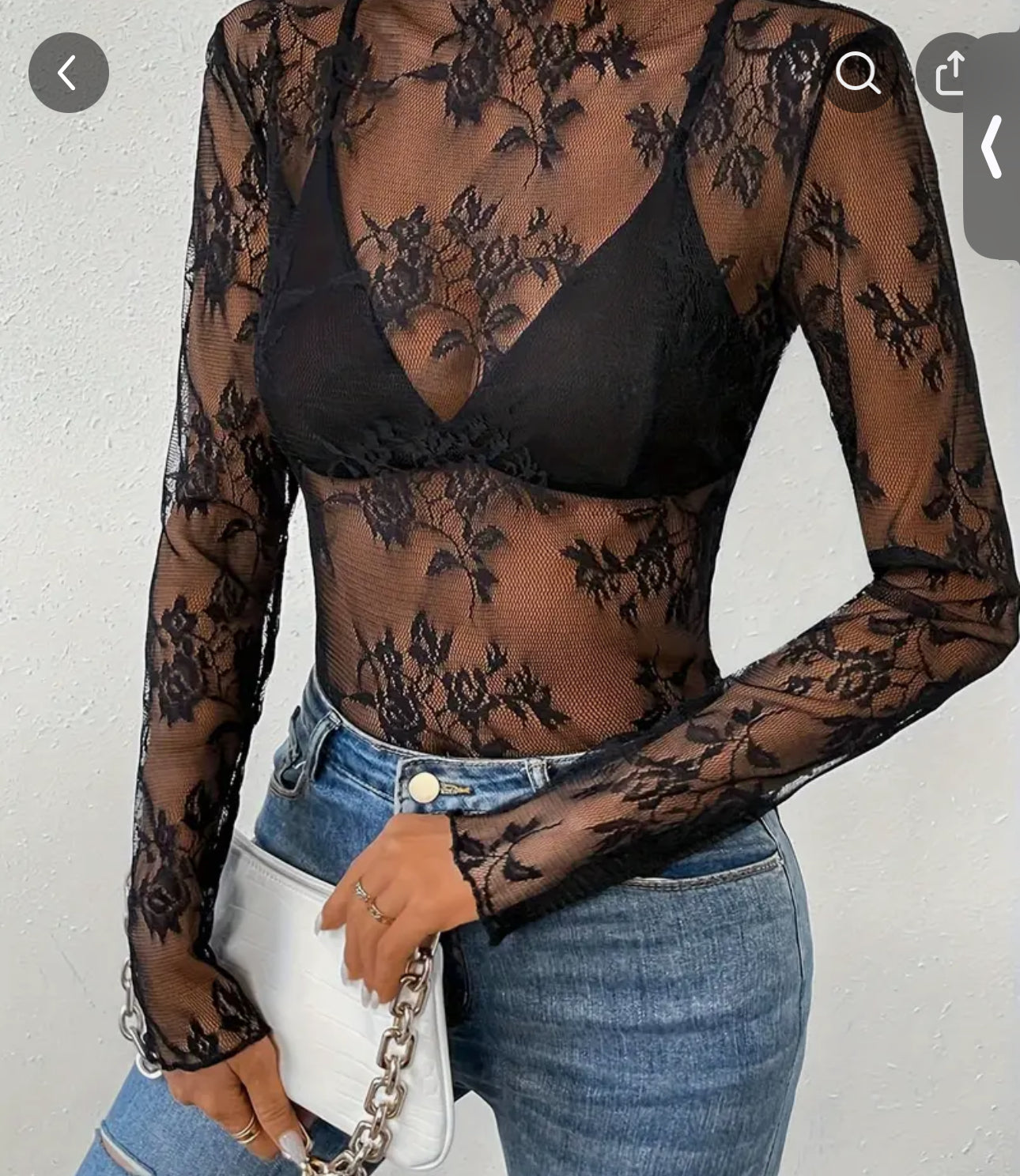This screenshot has width=1020, height=1176.
Task: Open search with the magnifier icon
Action: [x=858, y=74]
